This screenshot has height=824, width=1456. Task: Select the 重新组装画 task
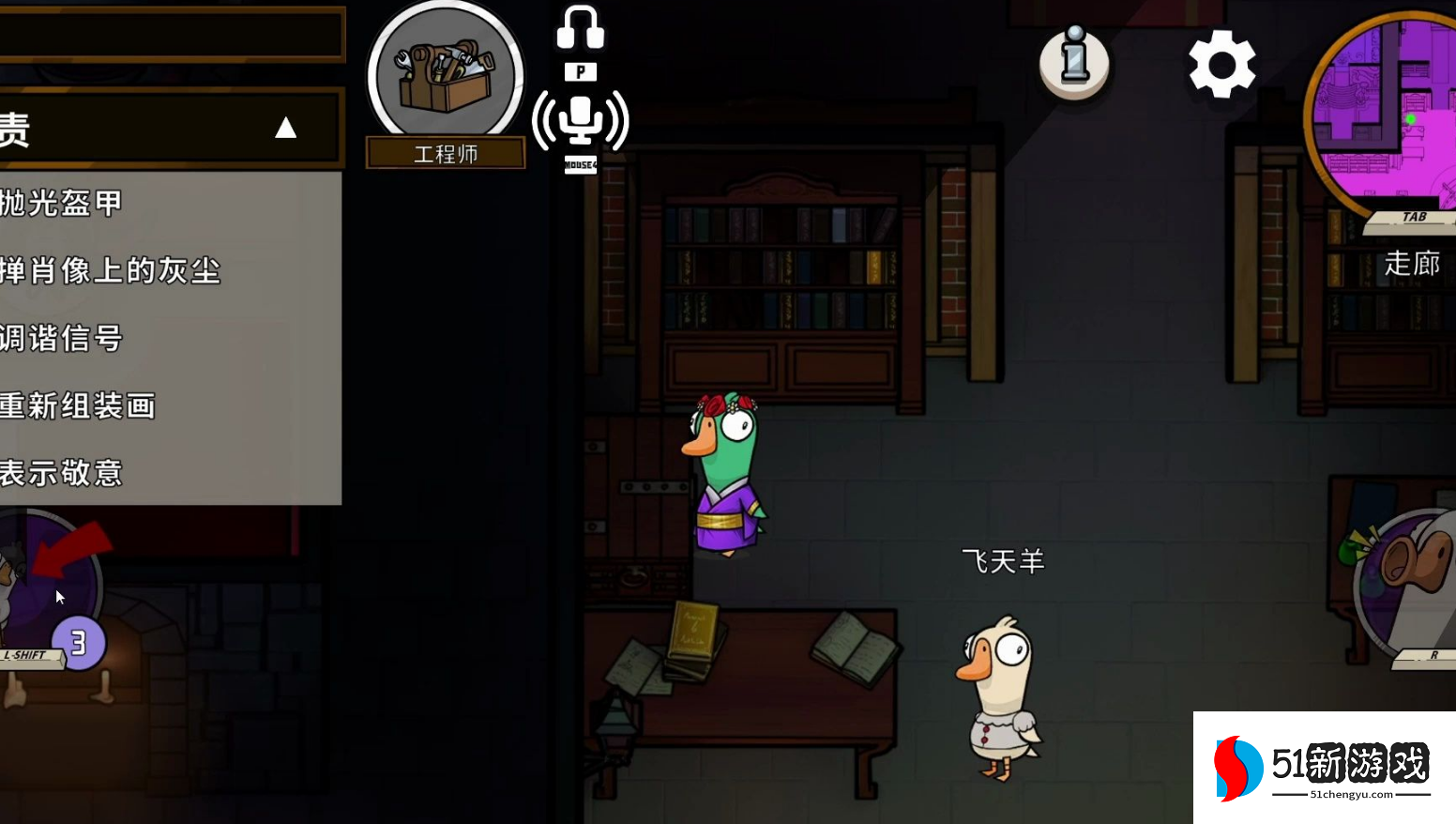tap(79, 405)
